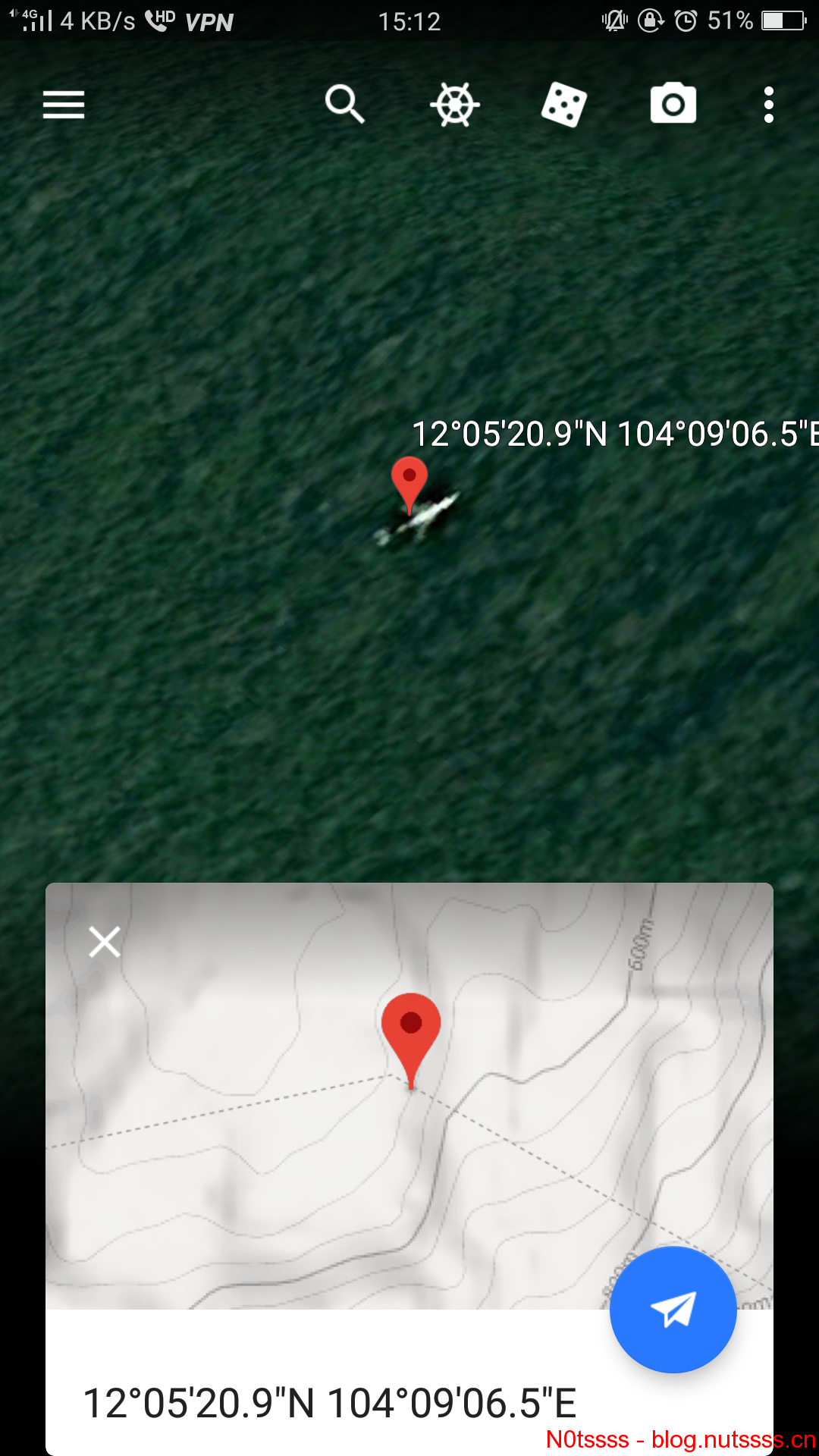Open the coordinates card details
The height and width of the screenshot is (1456, 819).
click(330, 1403)
